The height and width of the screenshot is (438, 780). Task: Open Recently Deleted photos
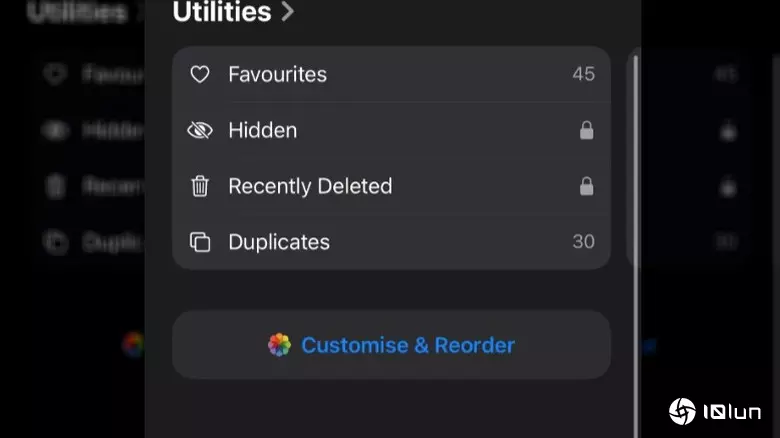390,186
